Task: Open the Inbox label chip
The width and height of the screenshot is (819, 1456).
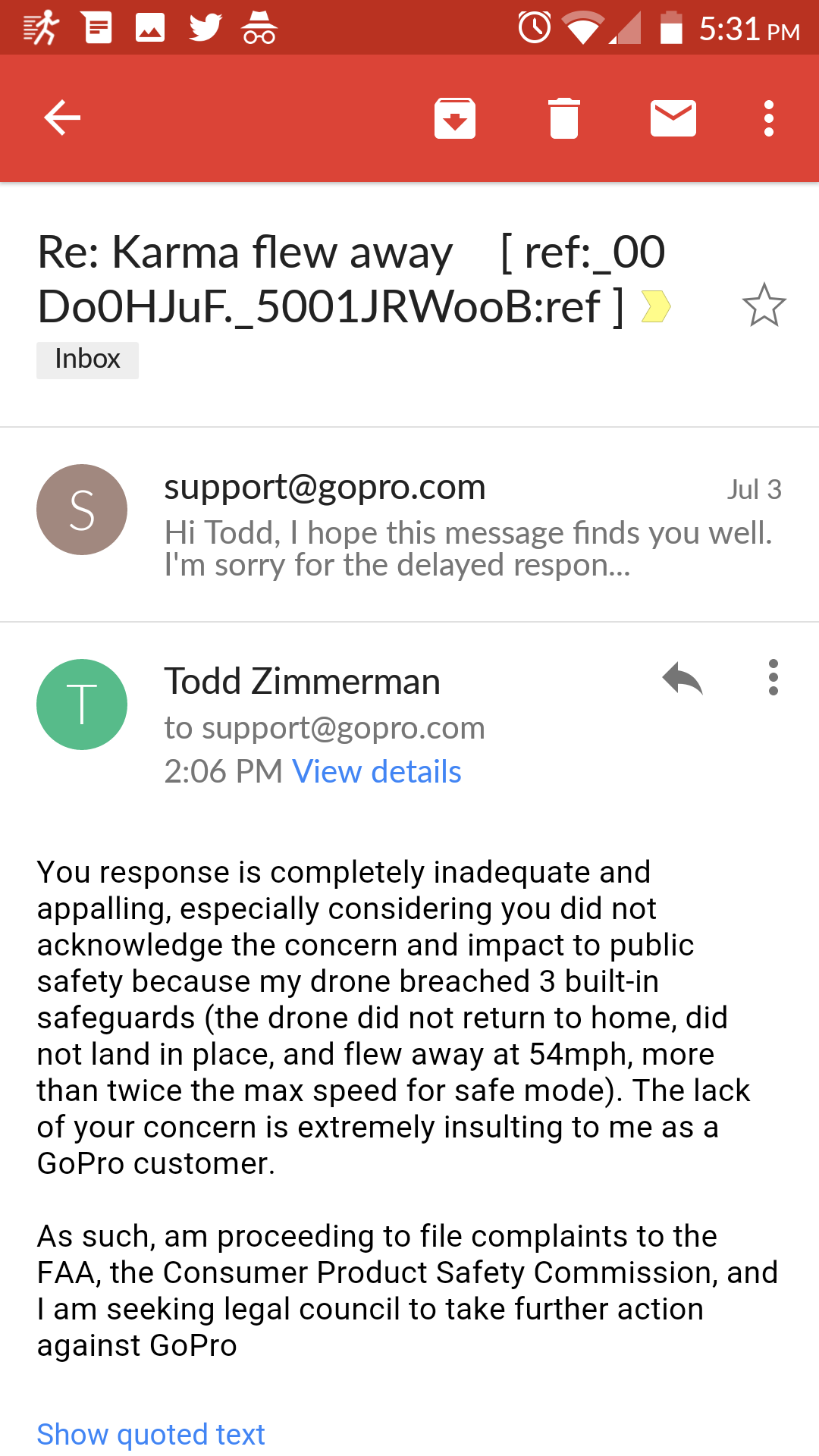Action: [87, 359]
